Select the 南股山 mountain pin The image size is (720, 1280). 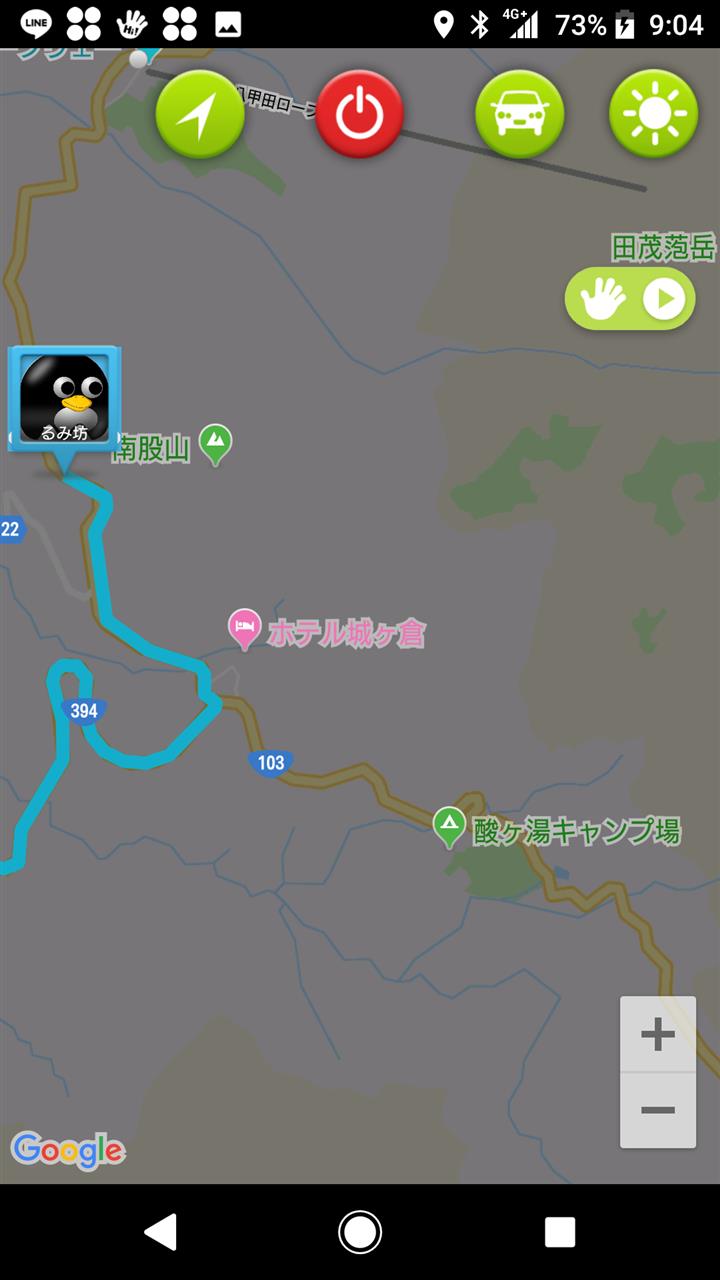tap(215, 443)
